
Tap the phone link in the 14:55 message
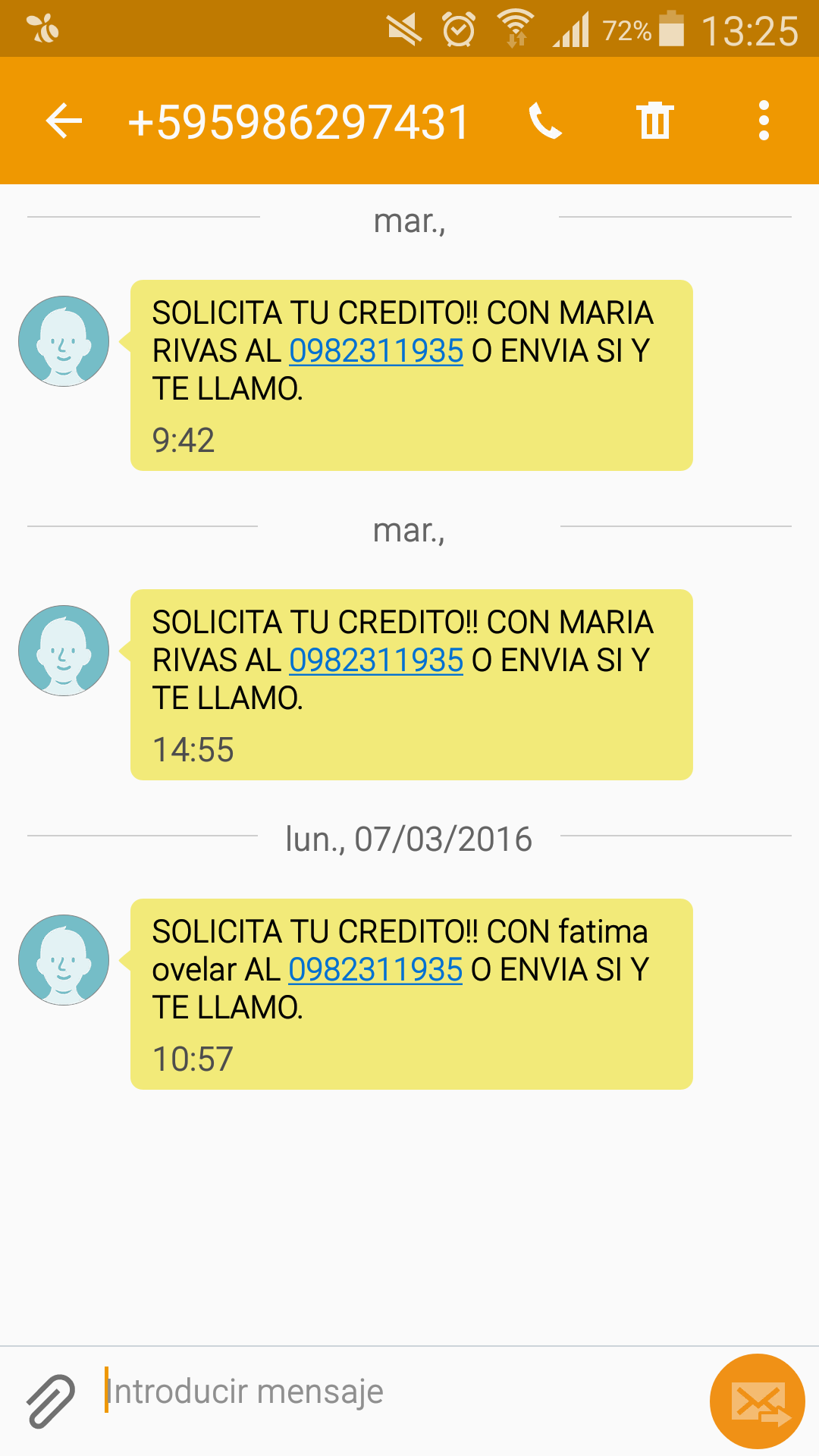pyautogui.click(x=376, y=661)
